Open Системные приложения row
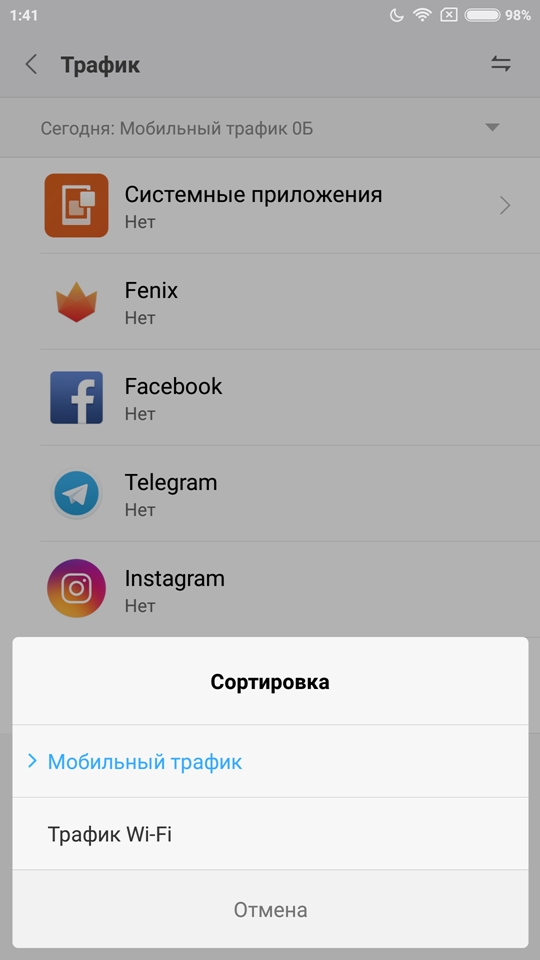Image resolution: width=540 pixels, height=960 pixels. [x=270, y=205]
